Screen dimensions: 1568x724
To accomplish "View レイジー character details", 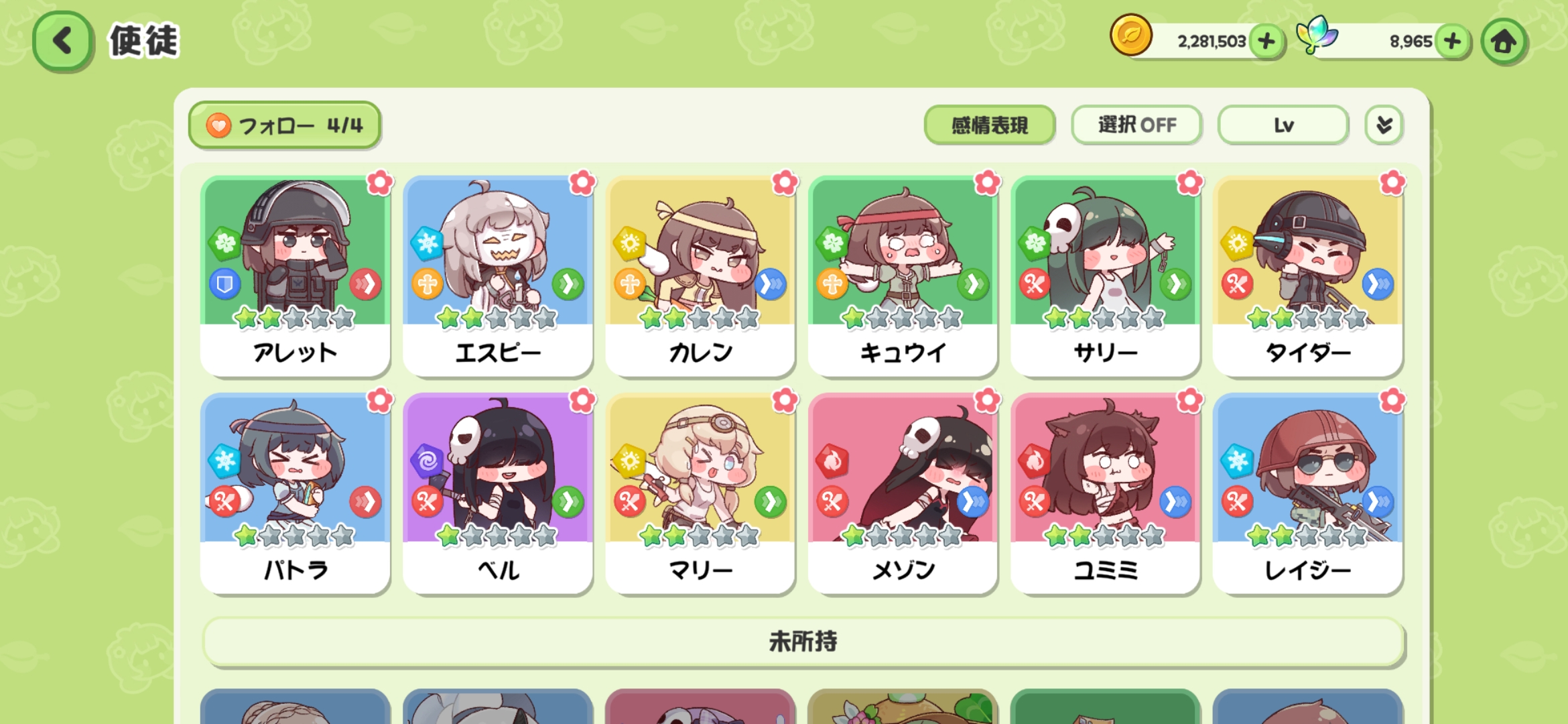I will (x=1307, y=494).
